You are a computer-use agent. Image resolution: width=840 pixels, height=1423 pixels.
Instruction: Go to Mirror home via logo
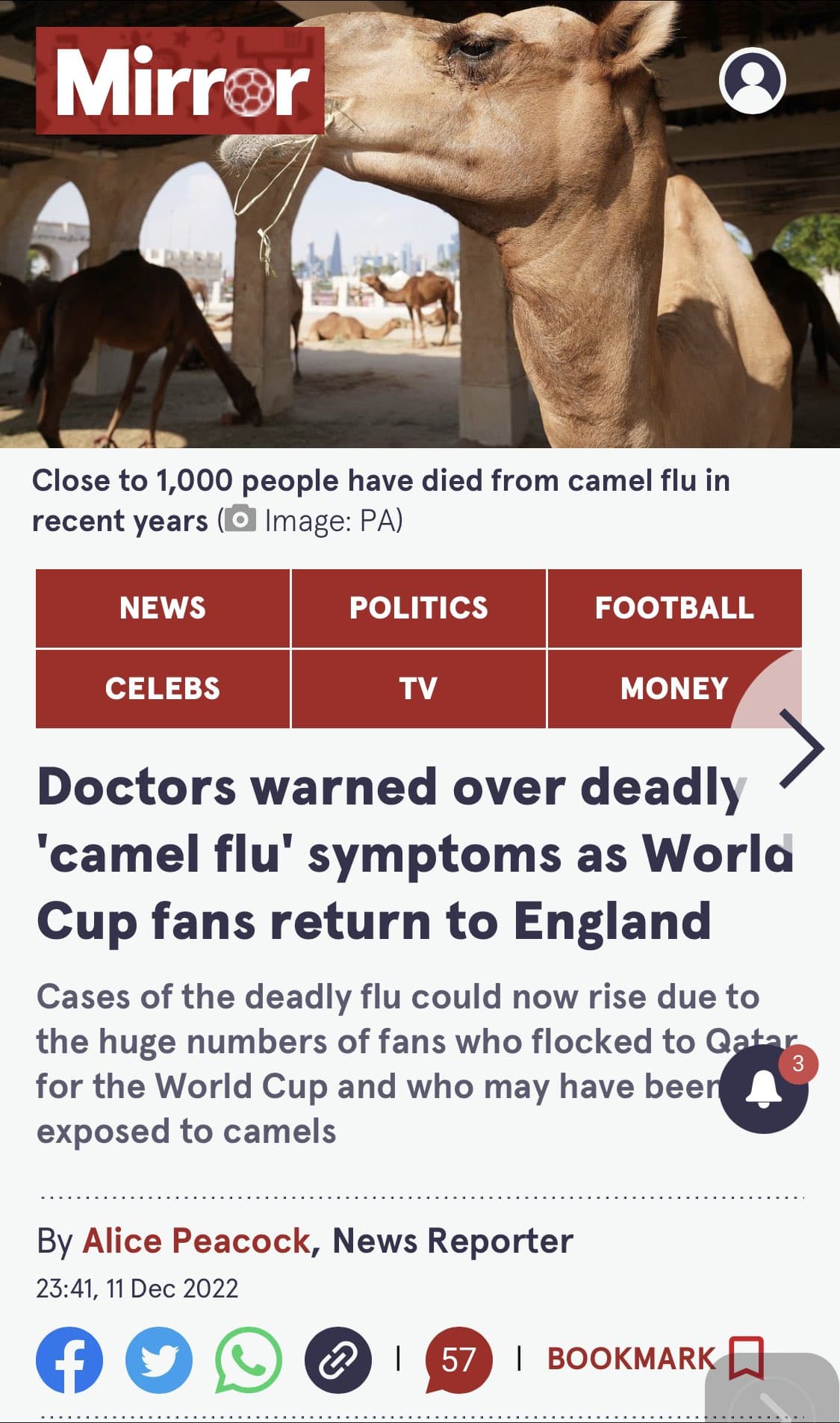click(x=180, y=81)
